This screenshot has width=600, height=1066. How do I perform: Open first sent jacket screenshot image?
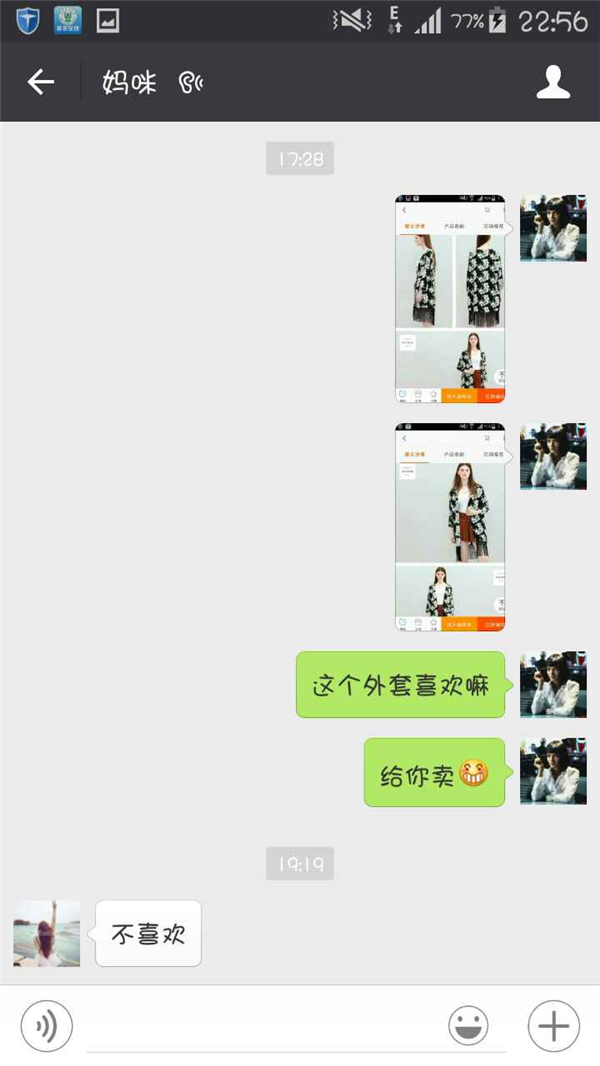pyautogui.click(x=450, y=299)
